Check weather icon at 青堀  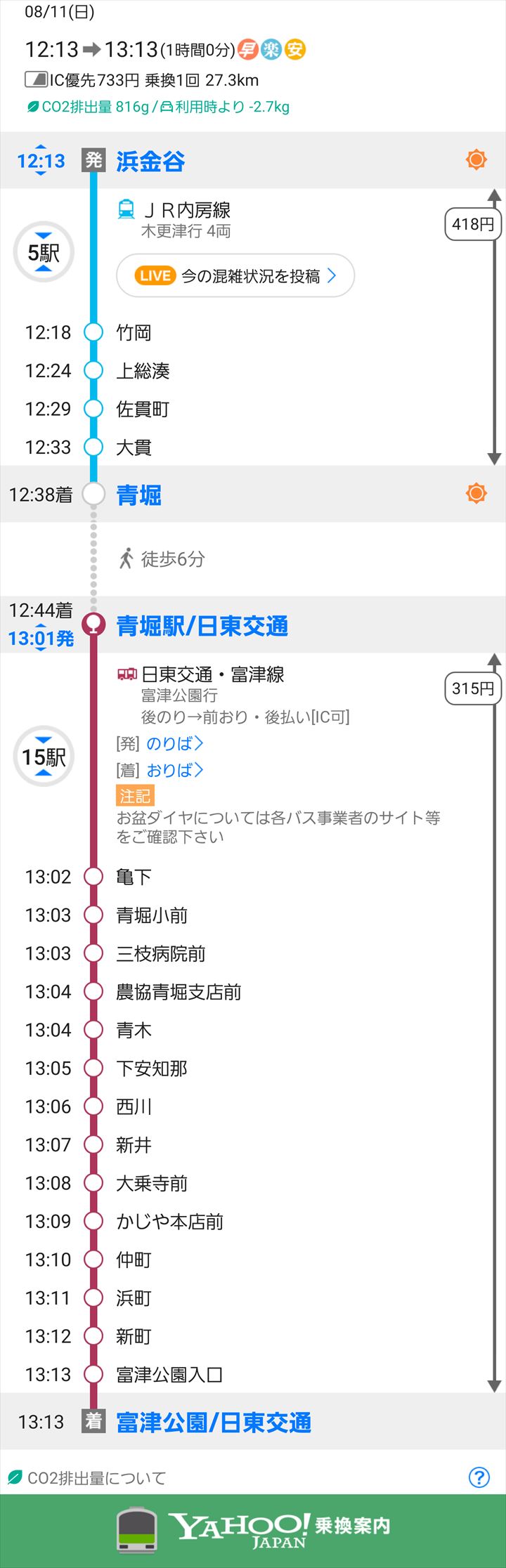click(x=476, y=494)
